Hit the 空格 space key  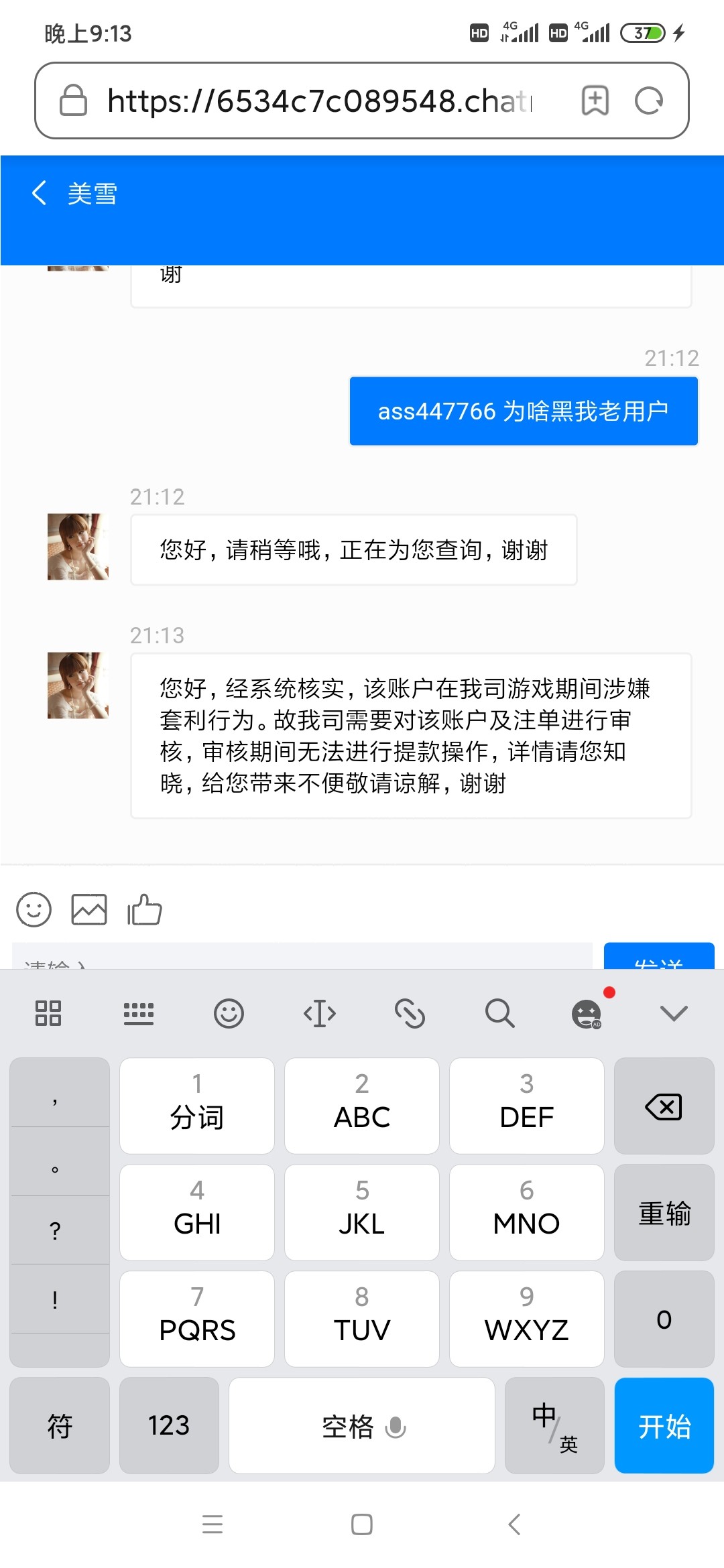pyautogui.click(x=362, y=1425)
